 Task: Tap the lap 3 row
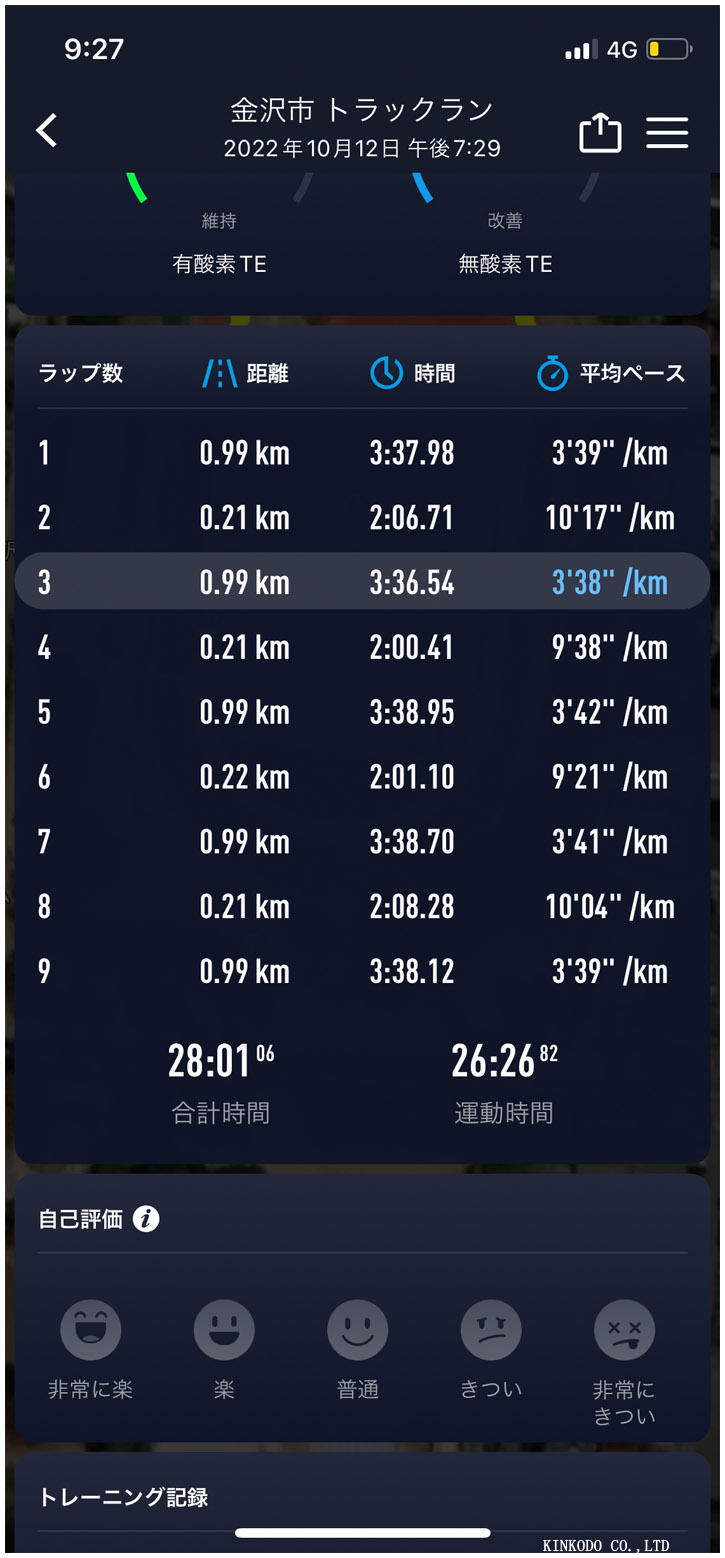tap(362, 582)
